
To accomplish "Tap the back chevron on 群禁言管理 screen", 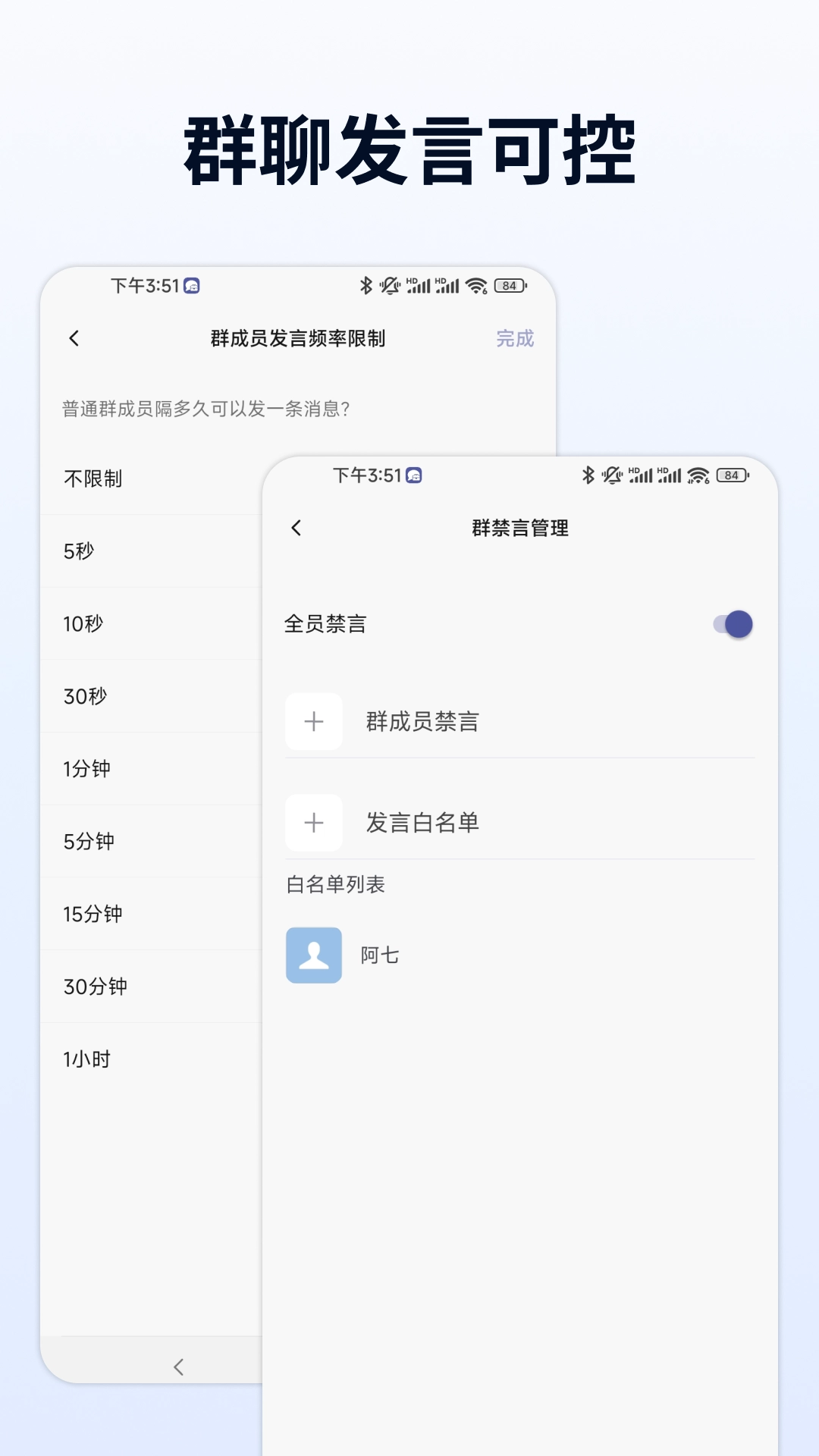I will tap(297, 527).
